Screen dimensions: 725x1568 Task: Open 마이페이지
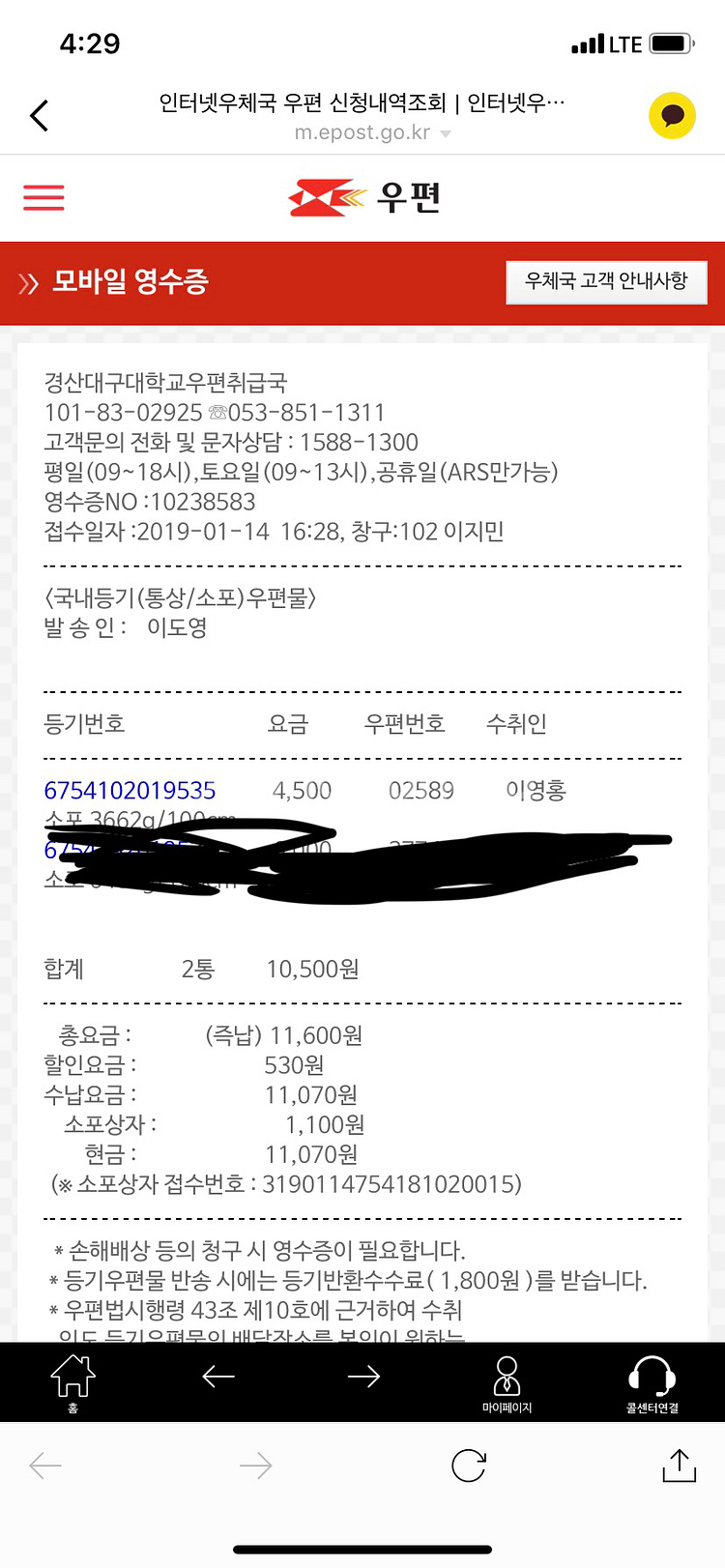pyautogui.click(x=507, y=1383)
